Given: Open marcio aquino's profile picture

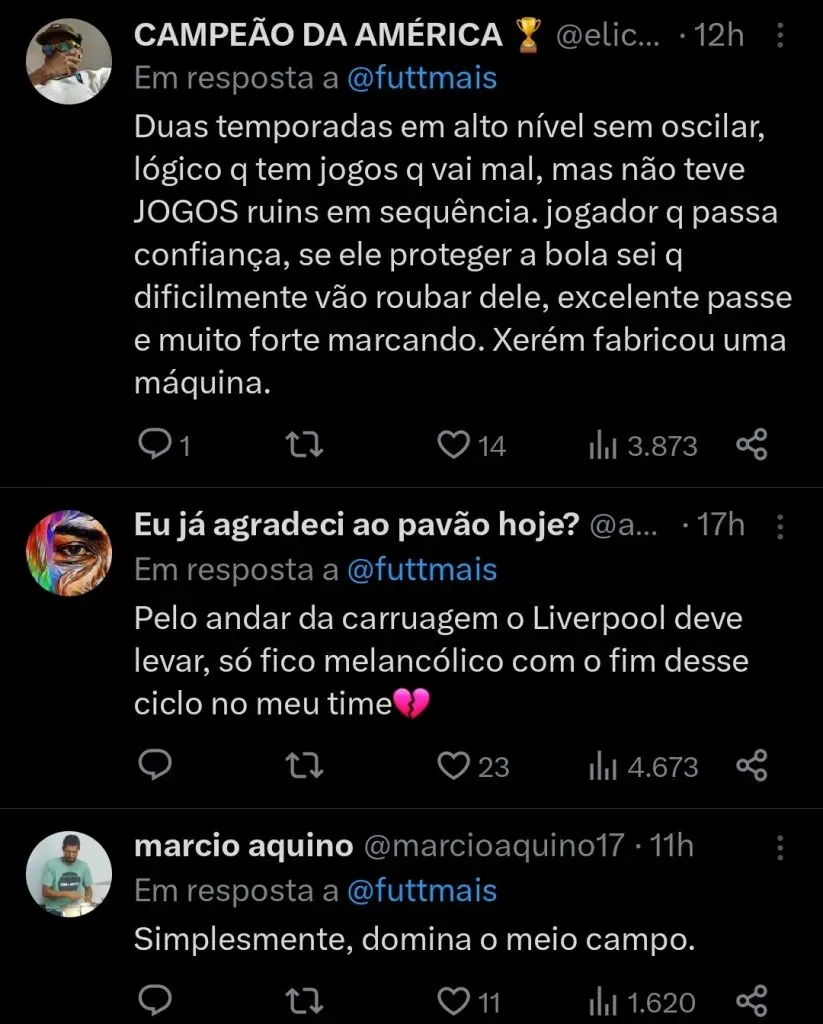Looking at the screenshot, I should (67, 874).
